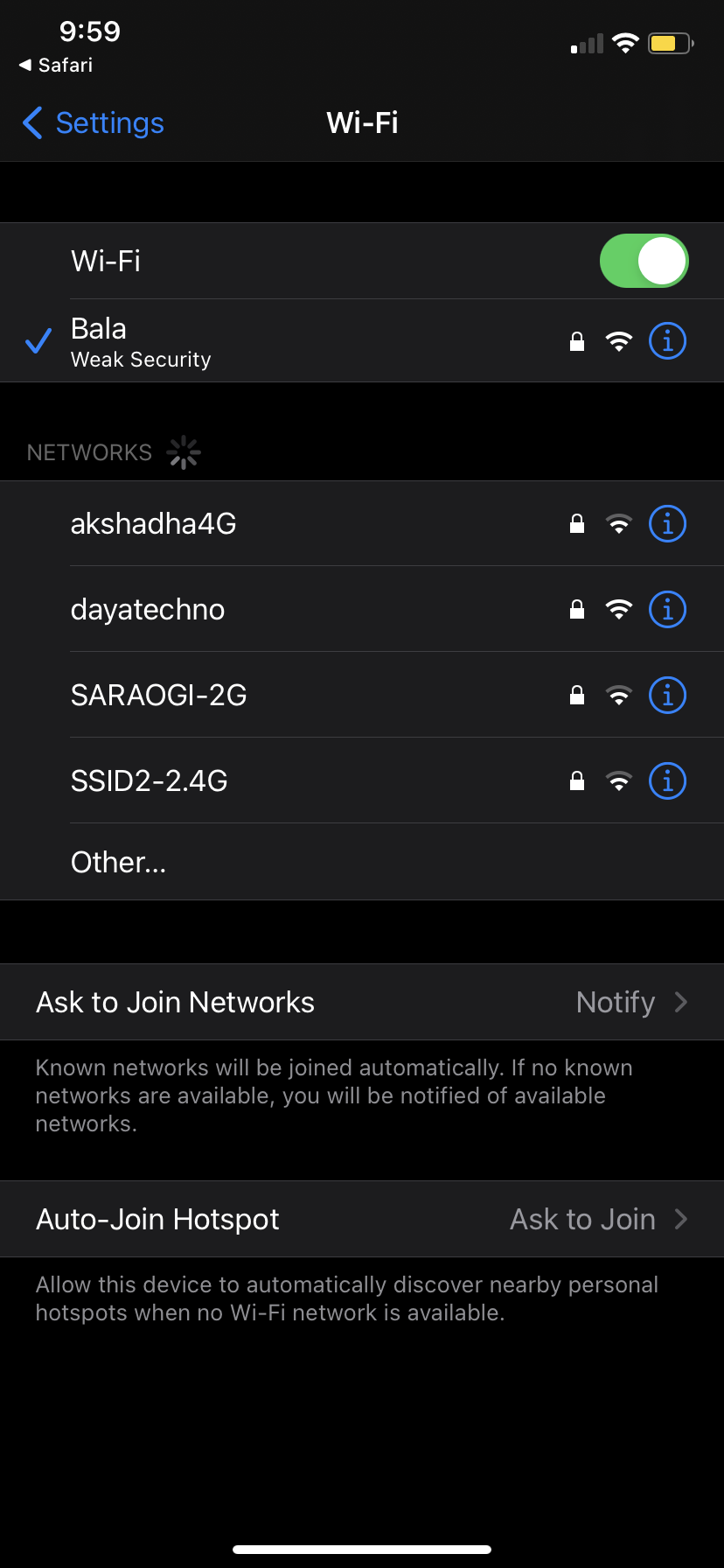Open info for SSID2-2.4G

point(667,781)
